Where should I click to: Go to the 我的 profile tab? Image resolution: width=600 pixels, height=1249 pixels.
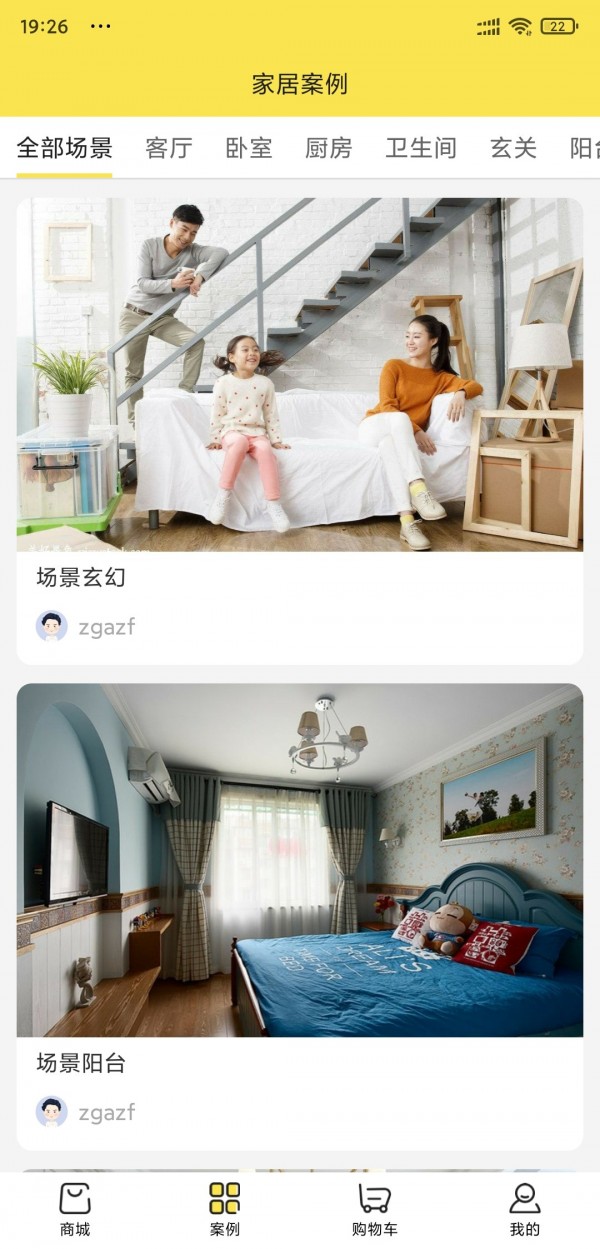click(524, 1208)
